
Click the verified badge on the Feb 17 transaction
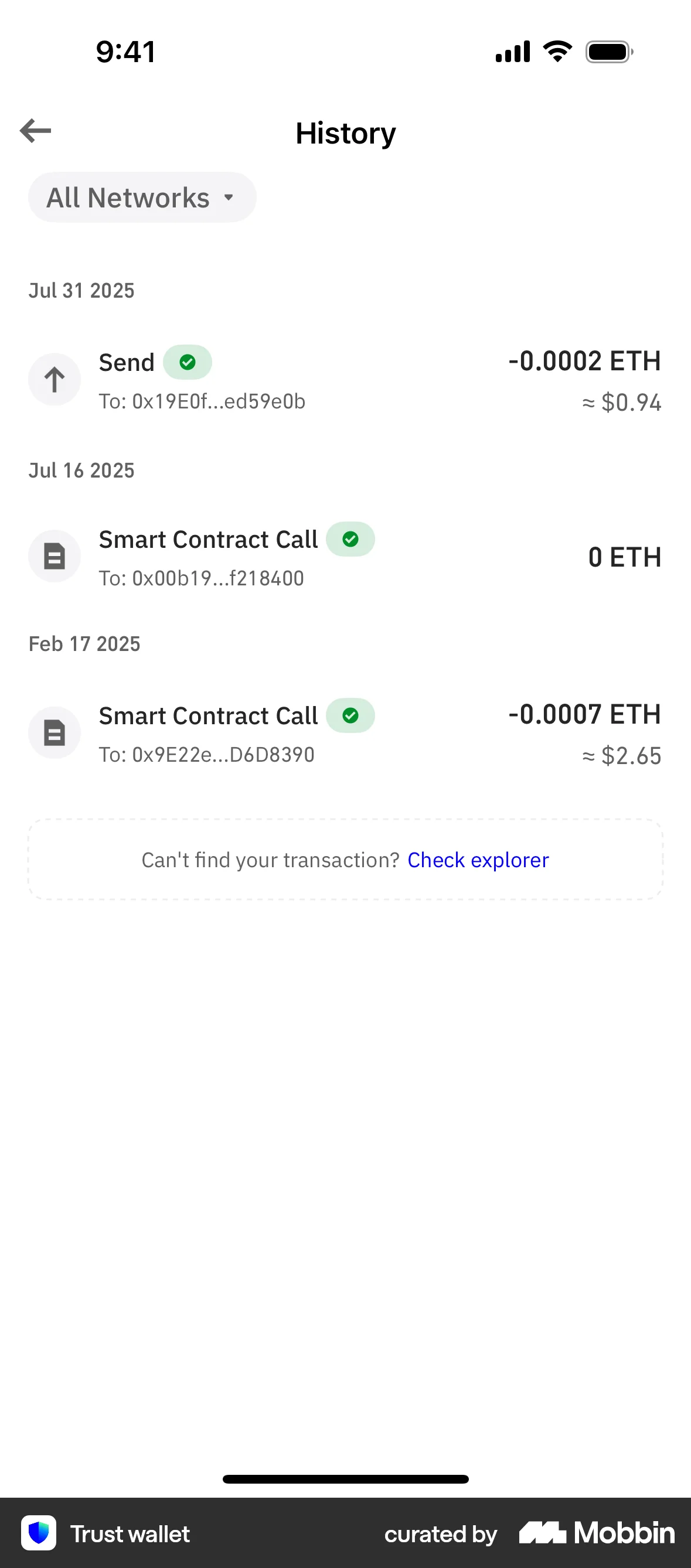[350, 715]
